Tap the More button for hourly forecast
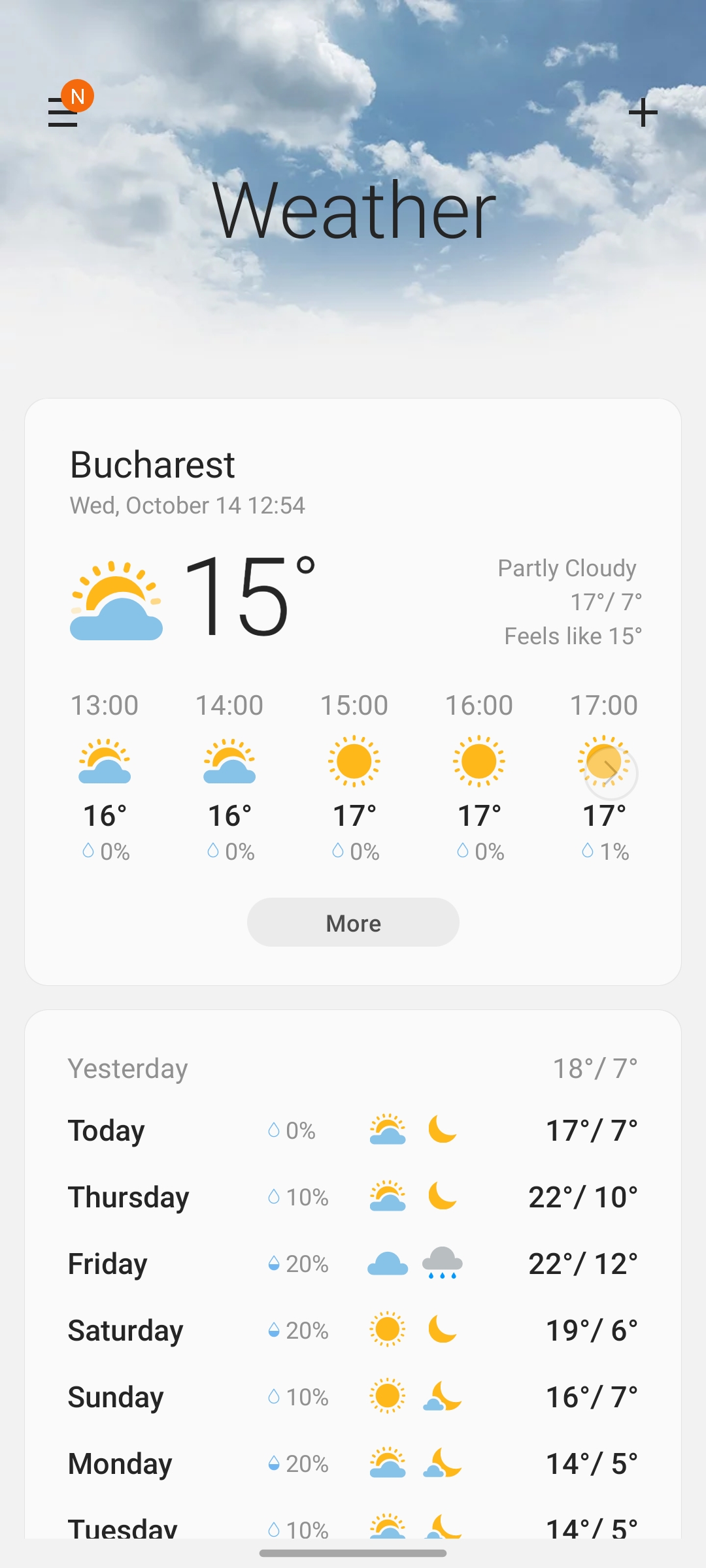 tap(353, 923)
